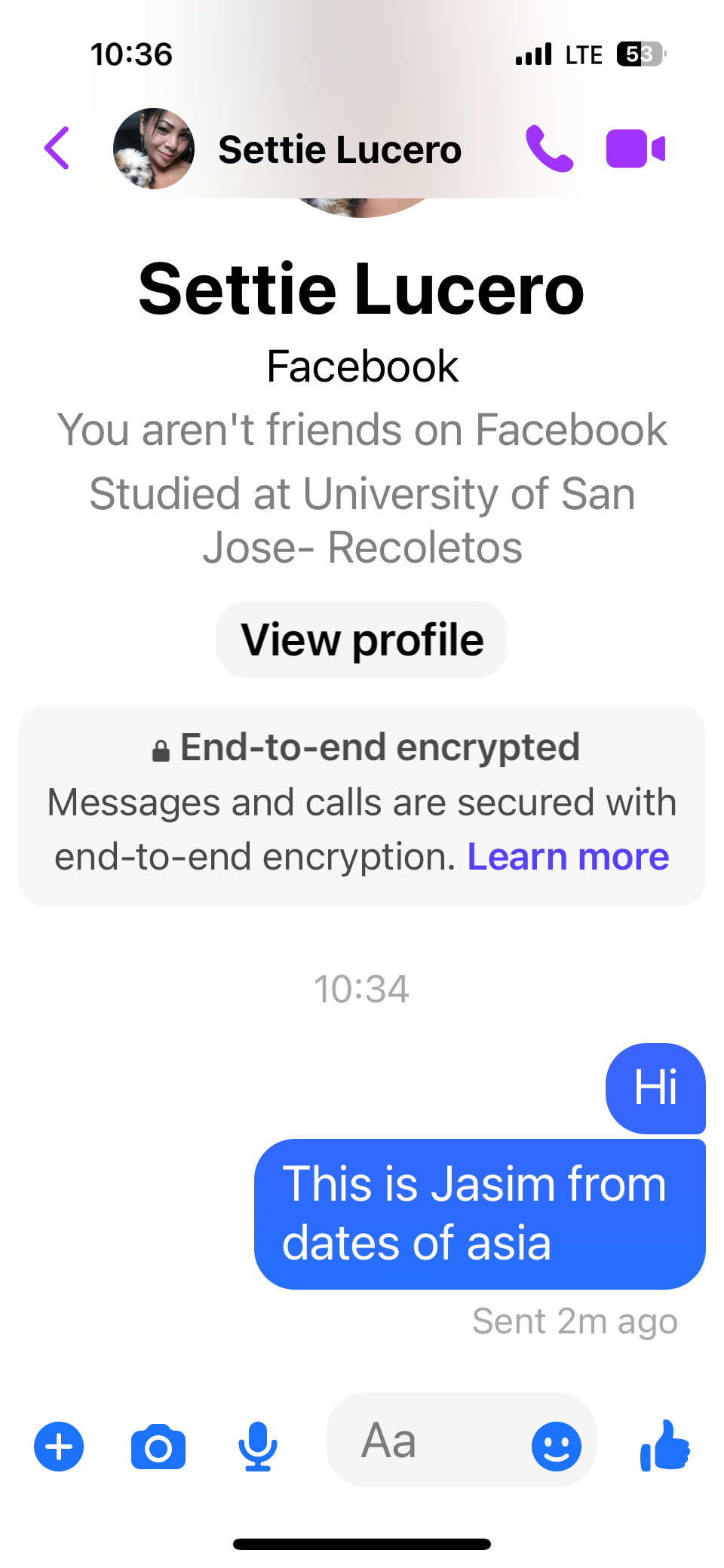The width and height of the screenshot is (724, 1568).
Task: Start a video call with Settie Lucero
Action: (x=636, y=149)
